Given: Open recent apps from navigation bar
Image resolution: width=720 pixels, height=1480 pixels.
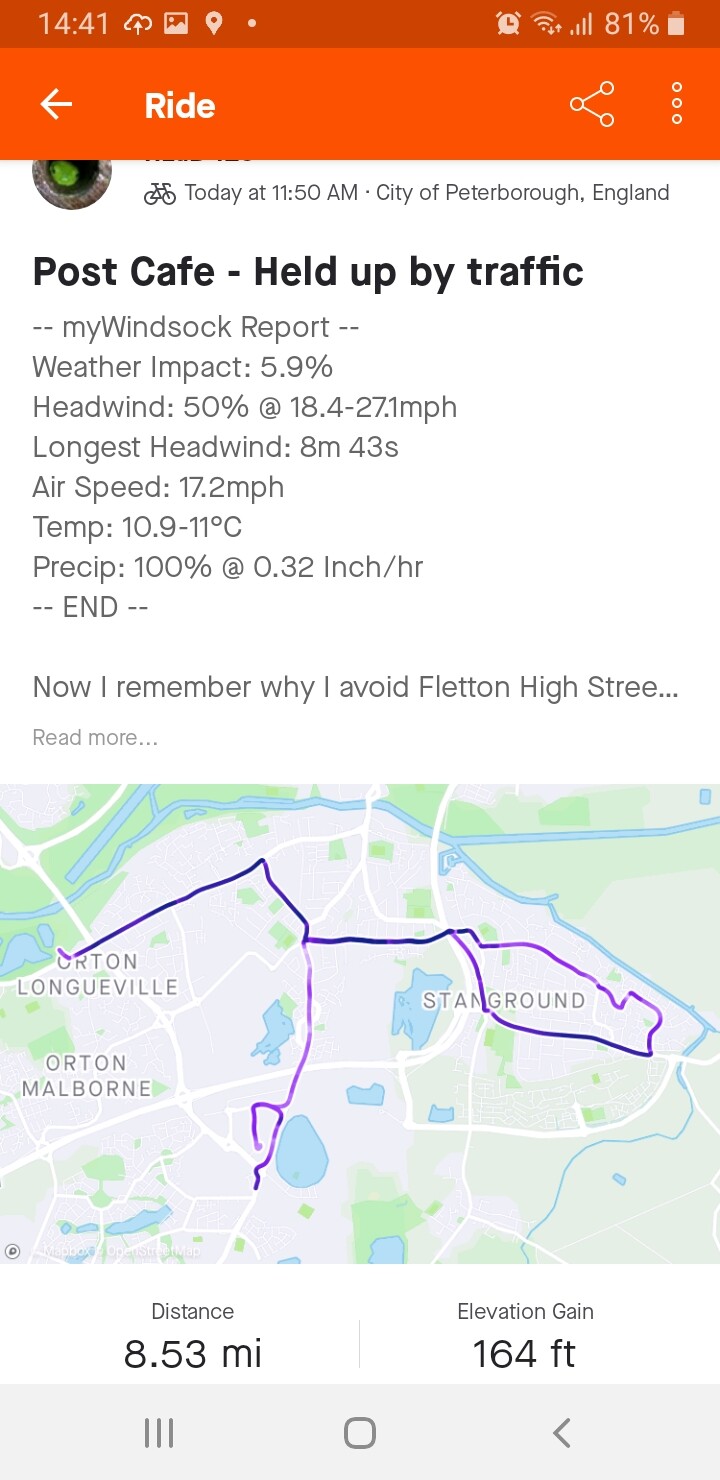Looking at the screenshot, I should 159,1433.
